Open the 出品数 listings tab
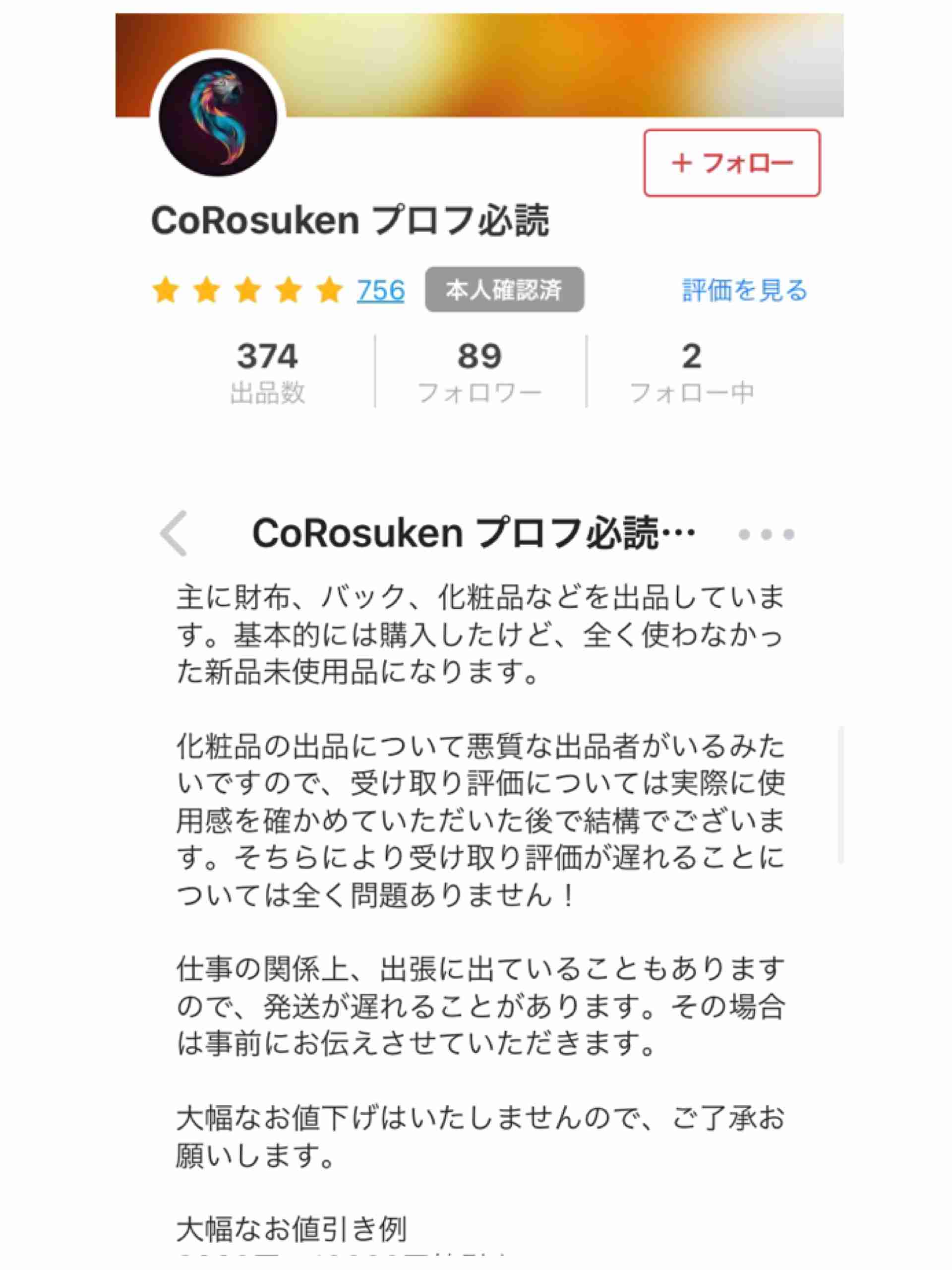 [267, 370]
